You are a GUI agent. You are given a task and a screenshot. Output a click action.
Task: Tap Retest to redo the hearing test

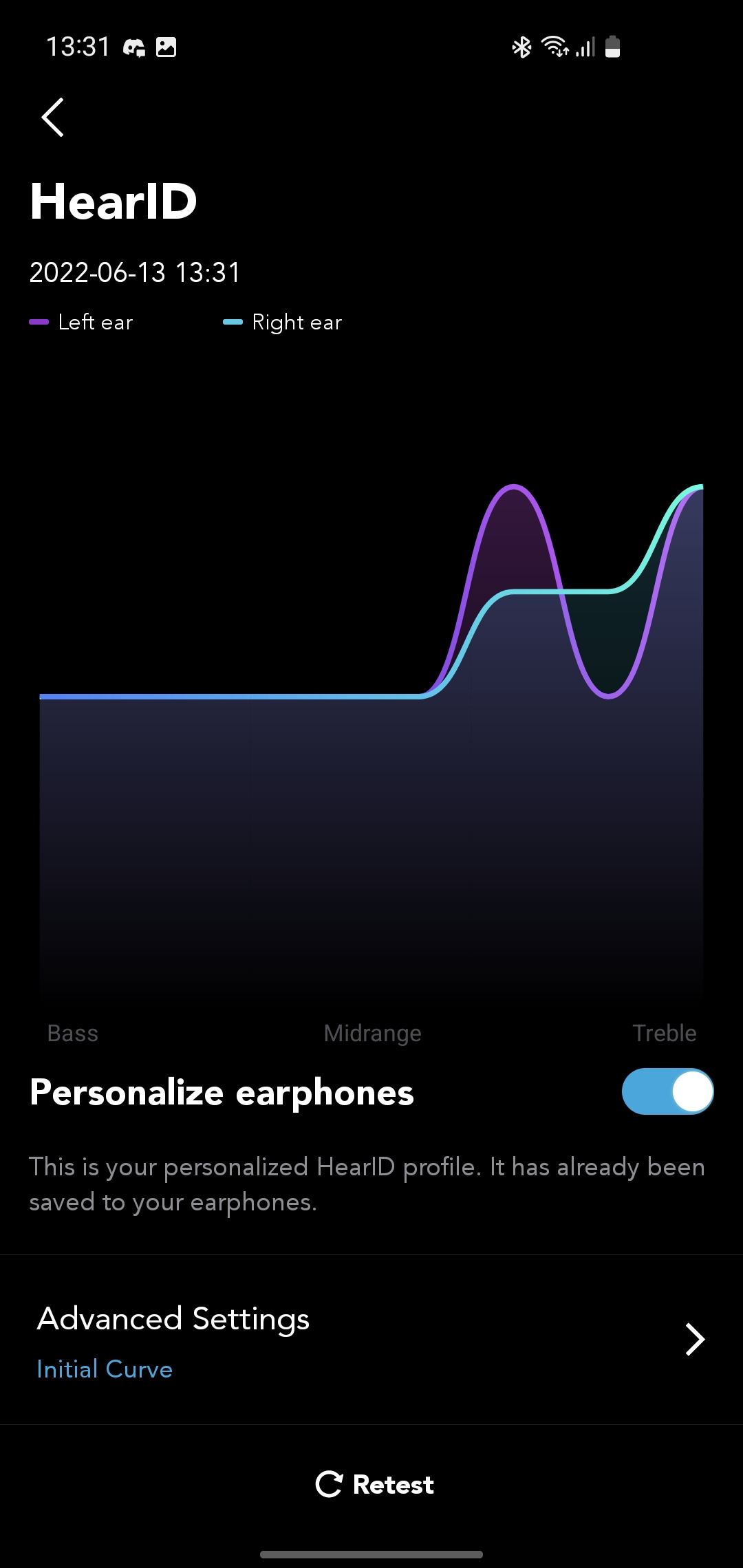(x=374, y=1484)
